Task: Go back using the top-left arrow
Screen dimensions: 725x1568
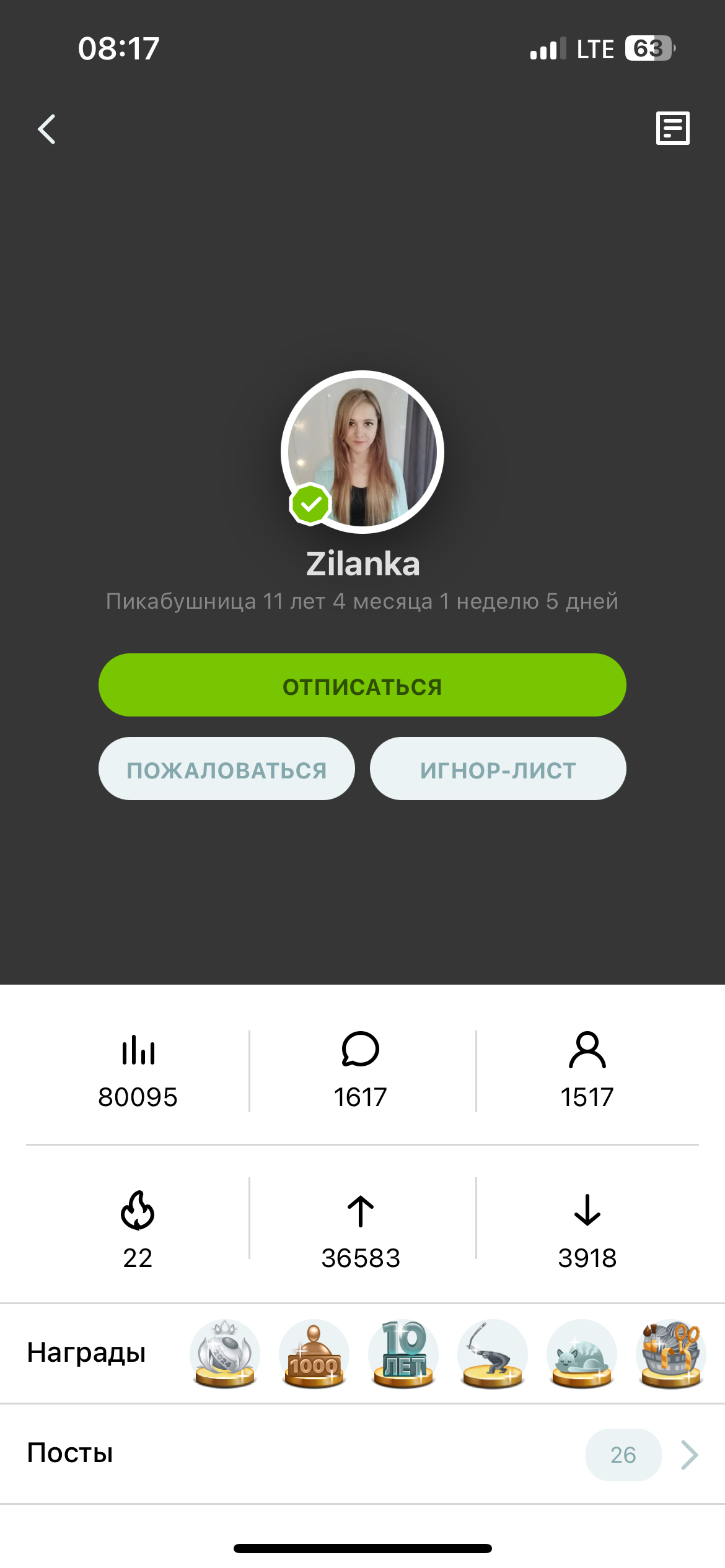Action: click(x=47, y=129)
